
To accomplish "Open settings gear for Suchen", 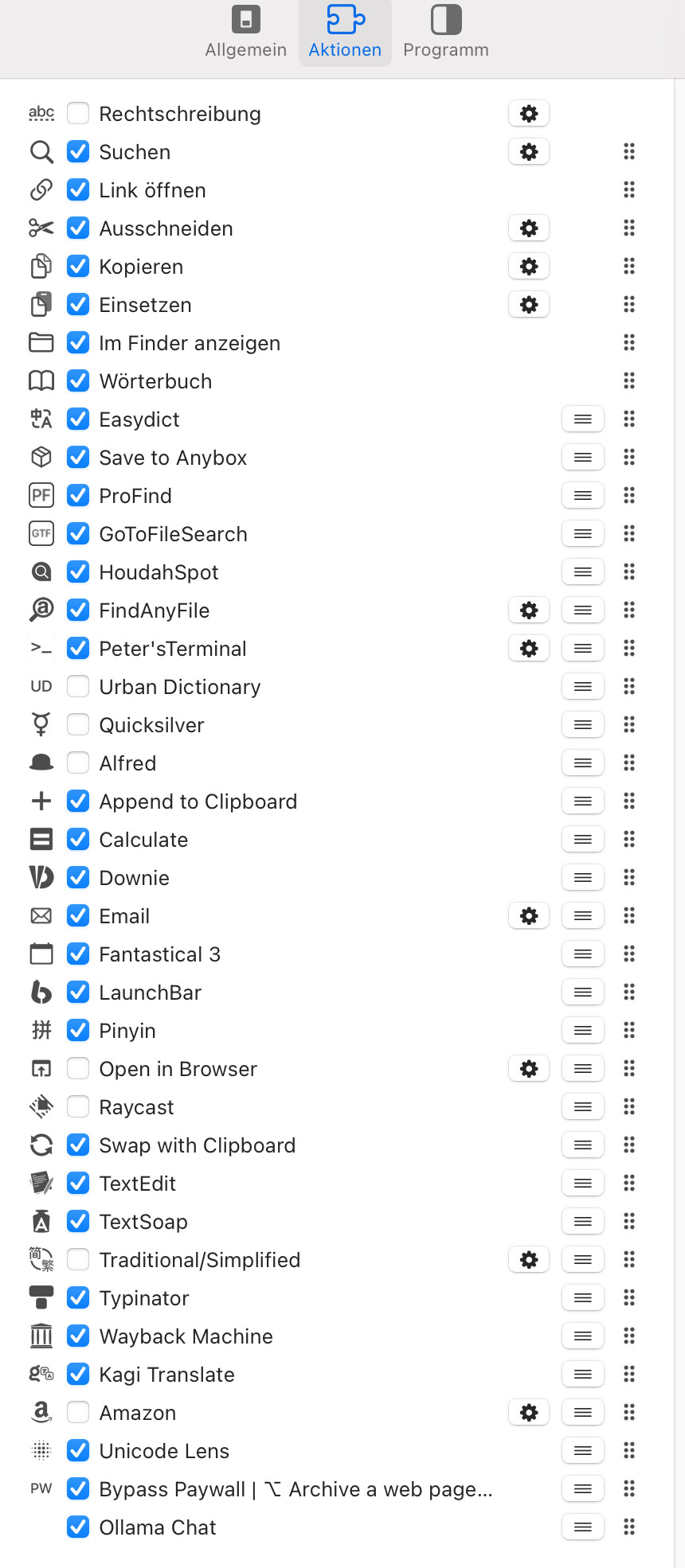I will pos(529,152).
